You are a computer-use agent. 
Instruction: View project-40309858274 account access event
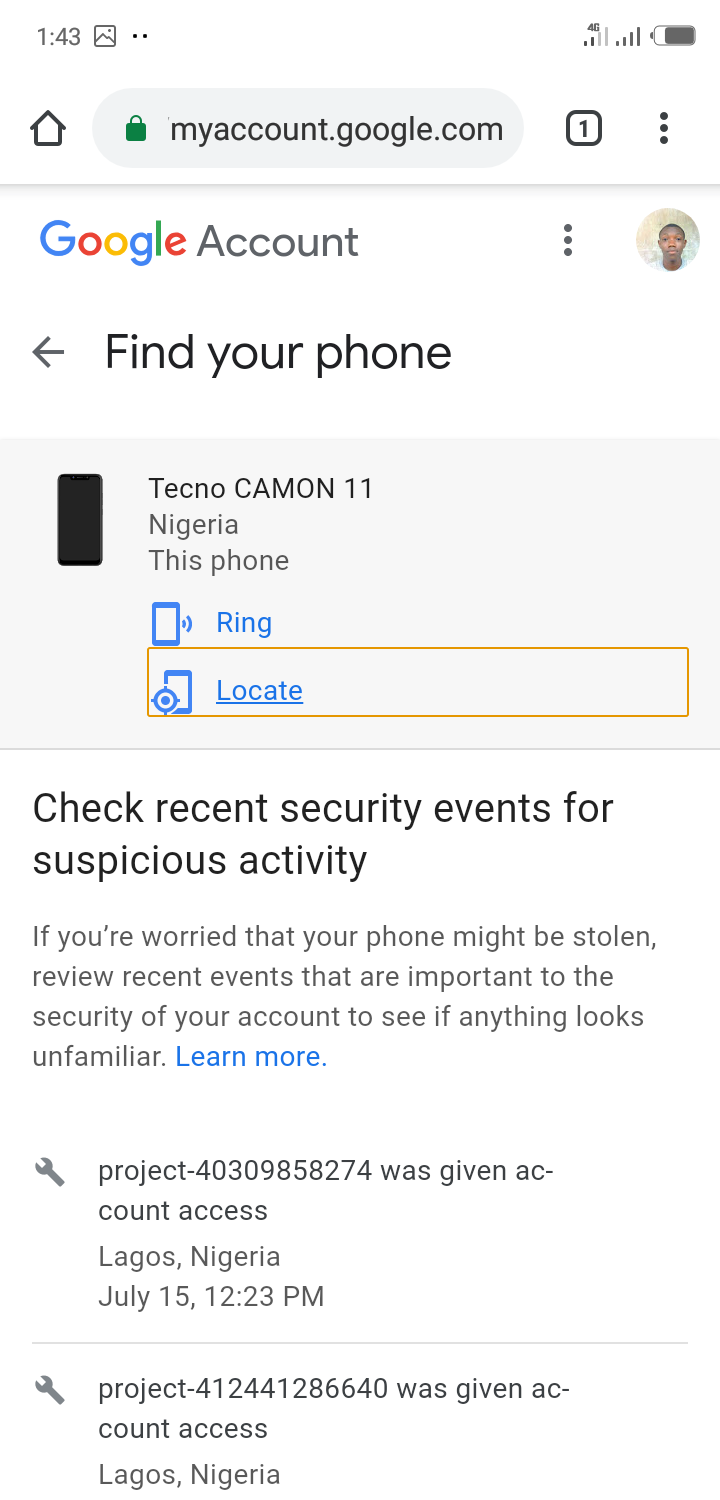(325, 1190)
